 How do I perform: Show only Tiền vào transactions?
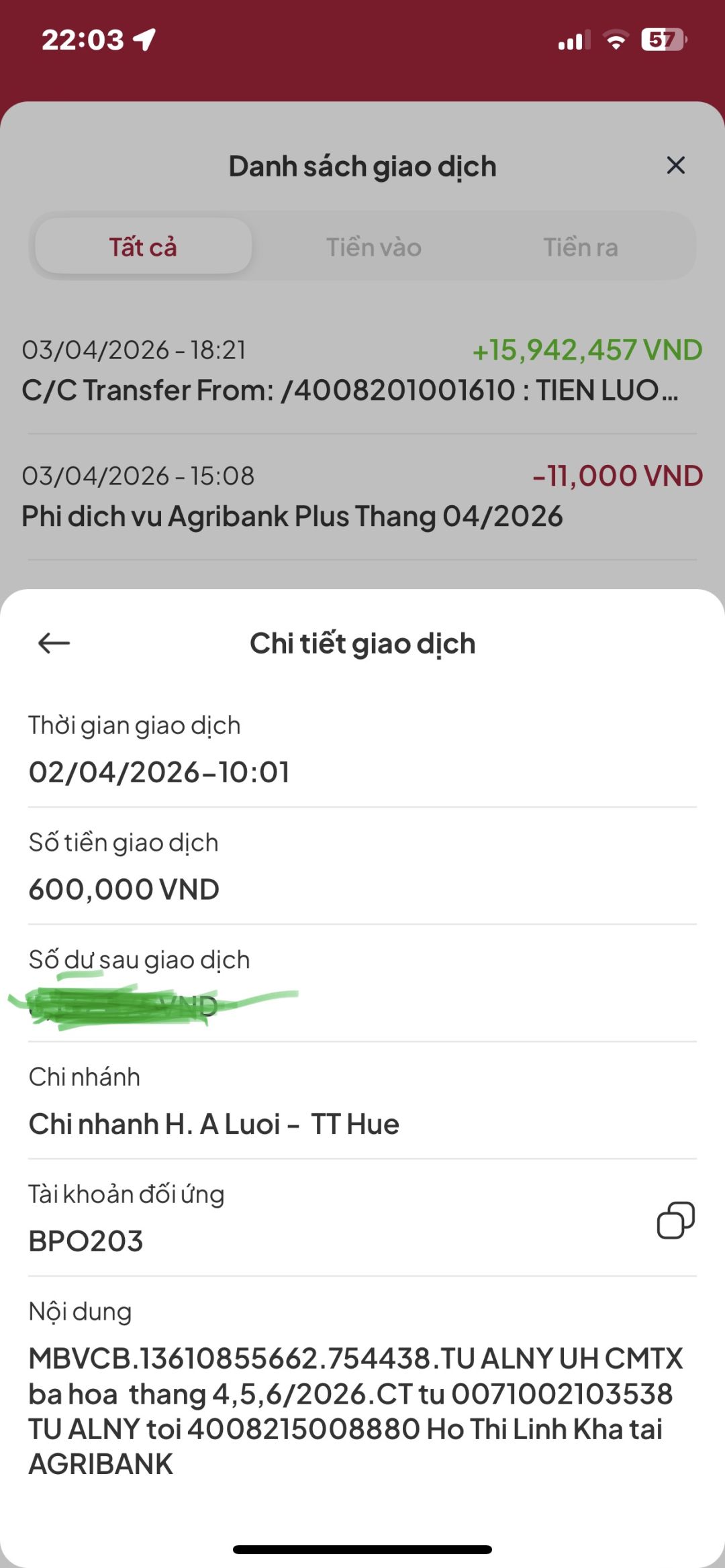pos(373,247)
